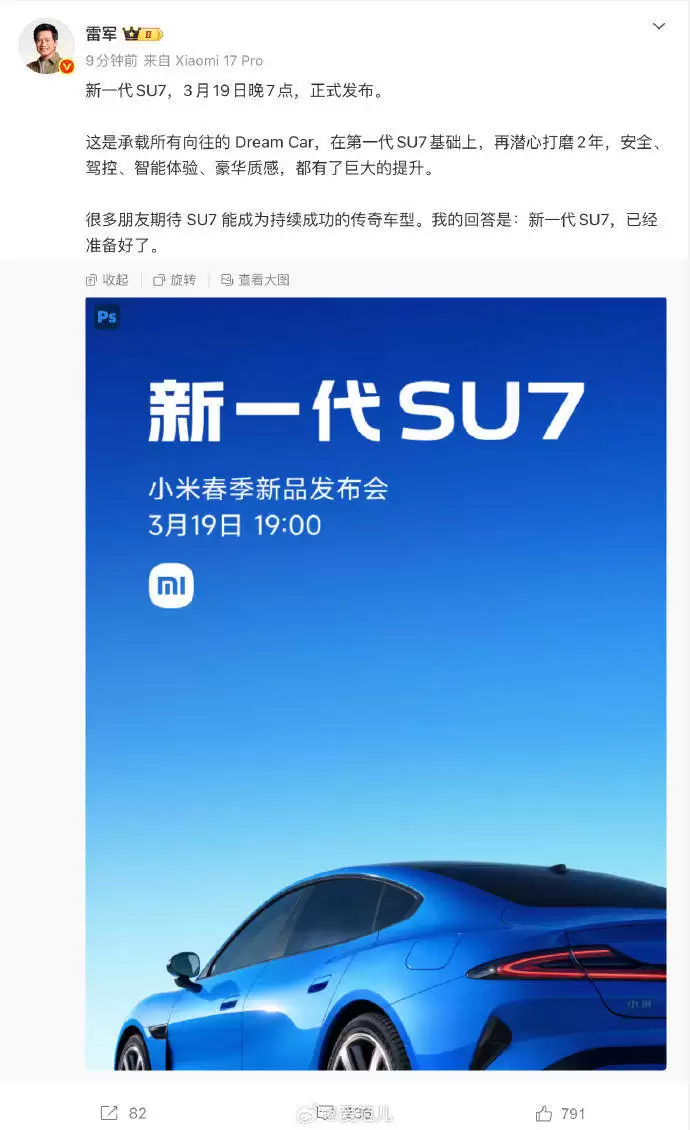Image resolution: width=690 pixels, height=1130 pixels.
Task: Repost this post with 82 shares
Action: click(x=123, y=1113)
